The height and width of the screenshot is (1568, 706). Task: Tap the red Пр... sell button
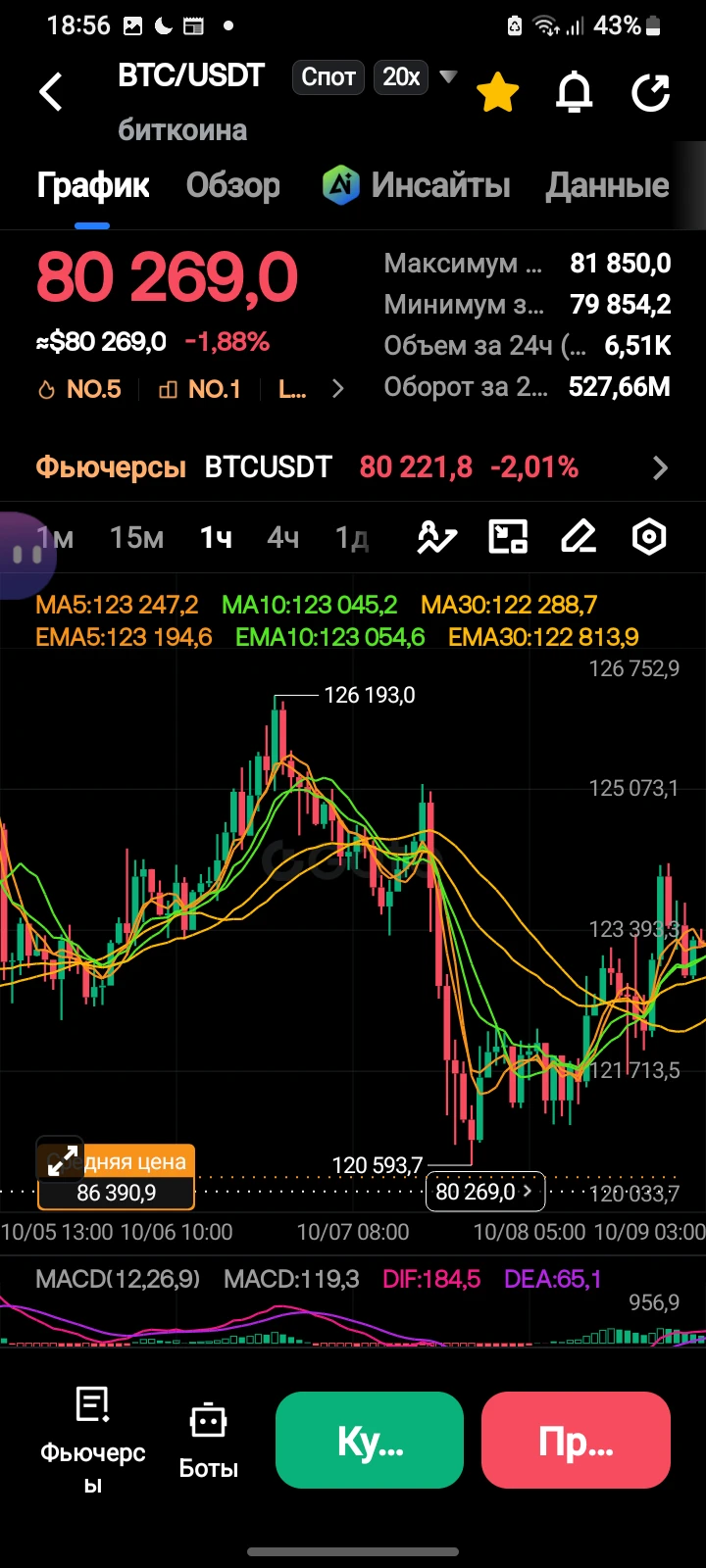pos(577,1440)
